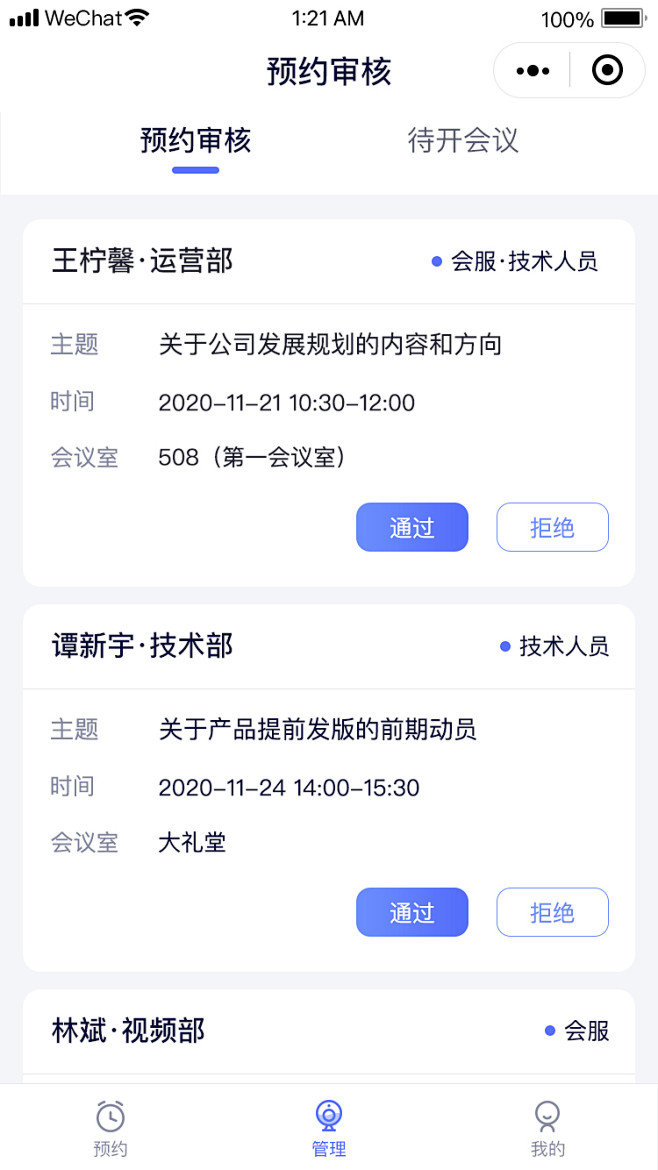Reject 王柠馨's meeting request with 拒绝
The width and height of the screenshot is (658, 1170).
pyautogui.click(x=552, y=527)
